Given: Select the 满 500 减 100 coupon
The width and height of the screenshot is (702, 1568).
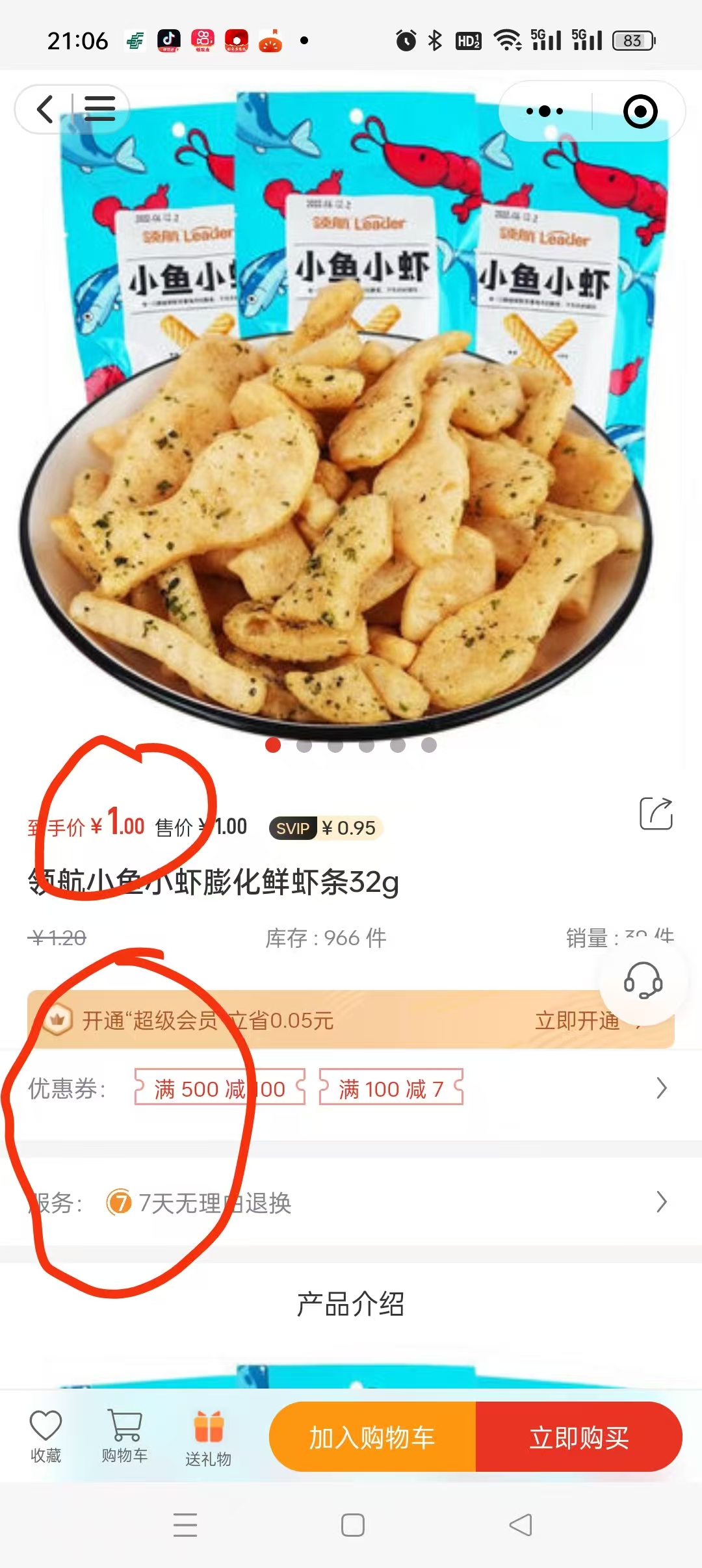Looking at the screenshot, I should pyautogui.click(x=220, y=1088).
